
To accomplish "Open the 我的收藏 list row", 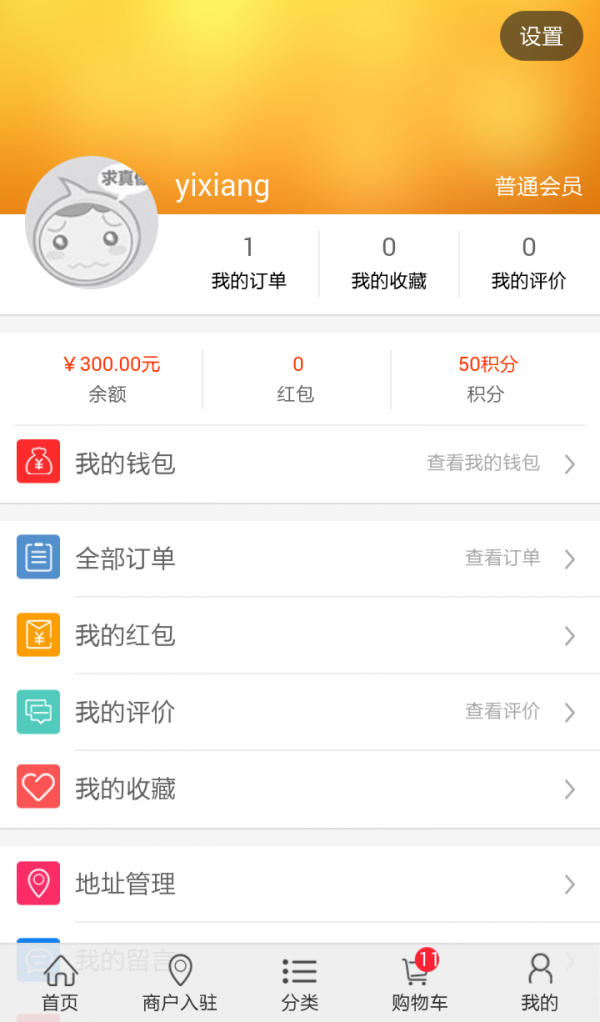I will (300, 789).
